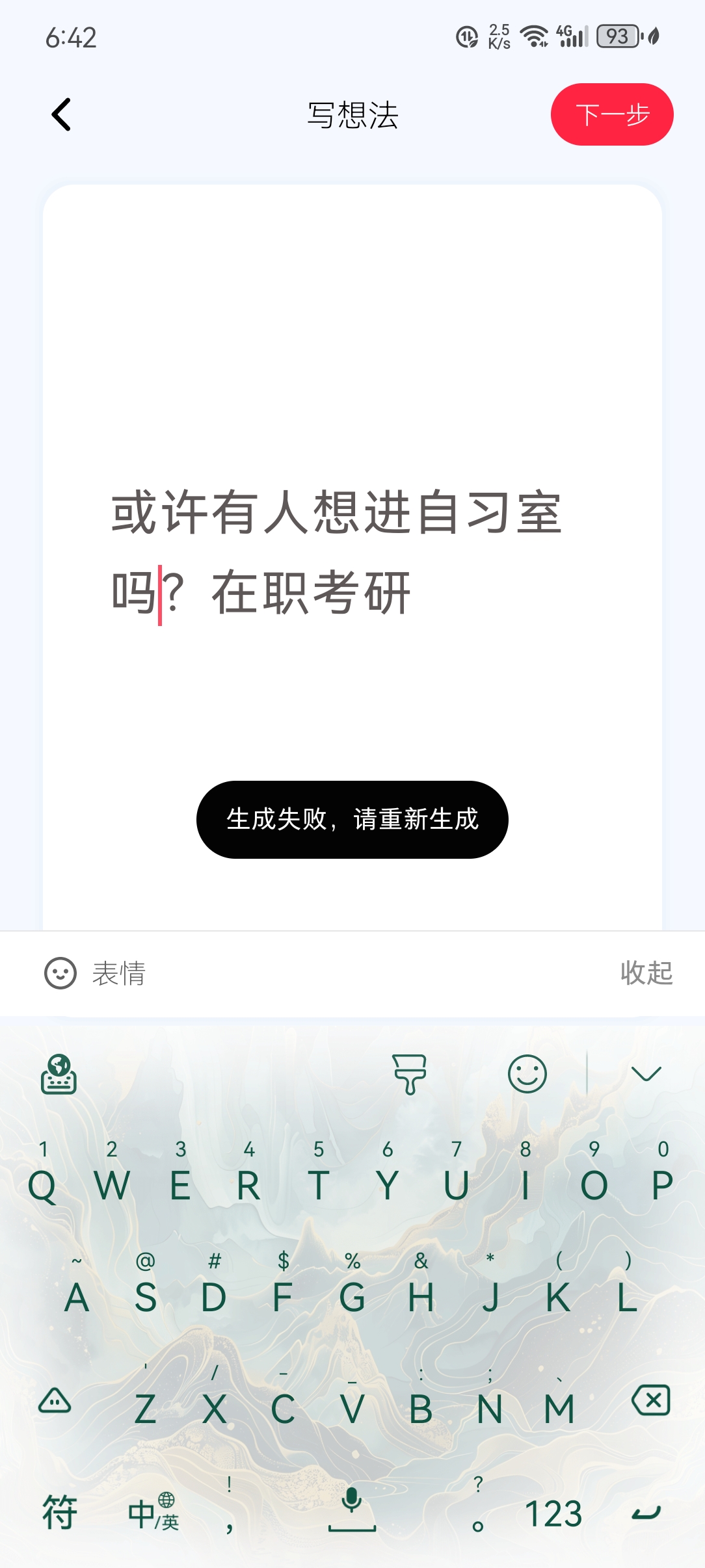
Task: Open keyboard settings globe icon
Action: [59, 1074]
